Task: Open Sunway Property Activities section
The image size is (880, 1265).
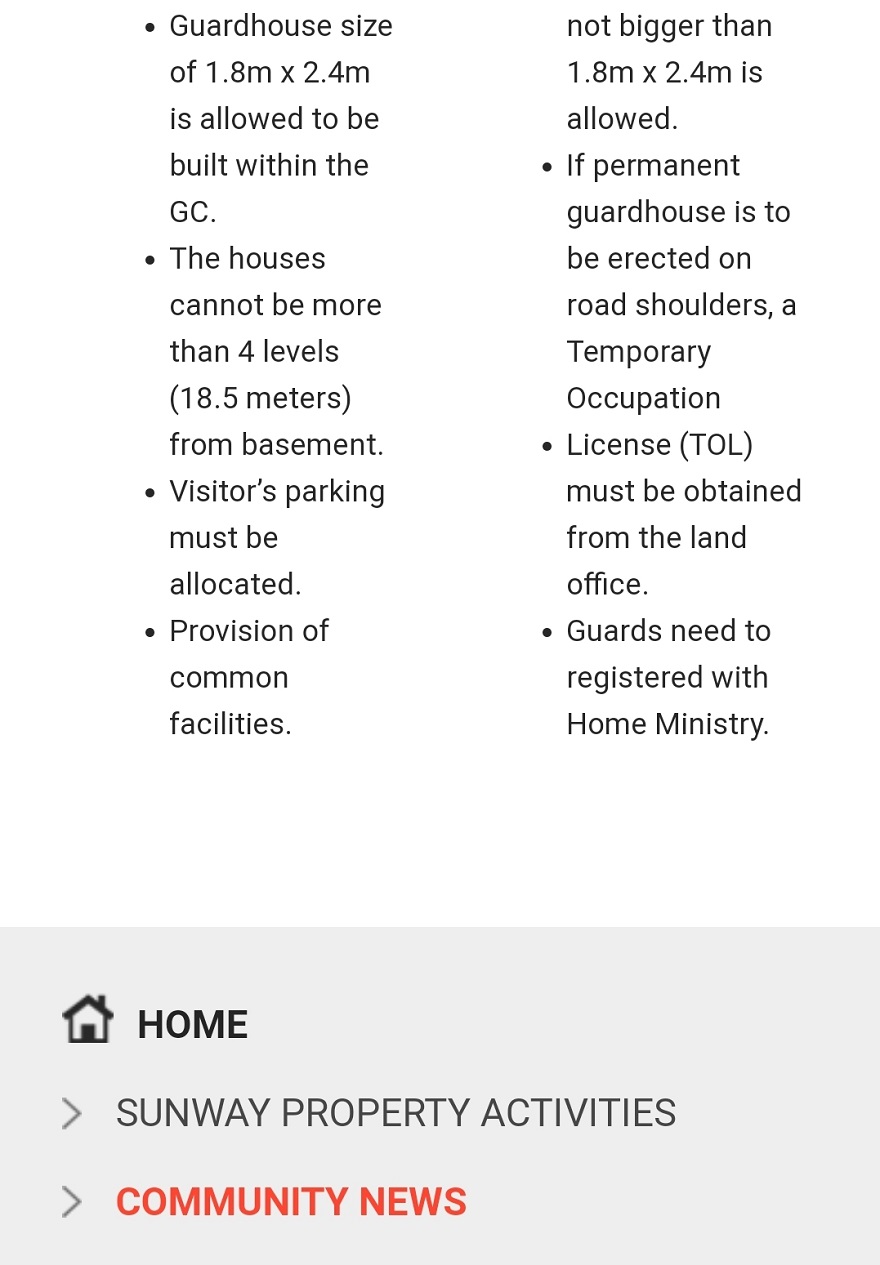Action: [x=395, y=1113]
